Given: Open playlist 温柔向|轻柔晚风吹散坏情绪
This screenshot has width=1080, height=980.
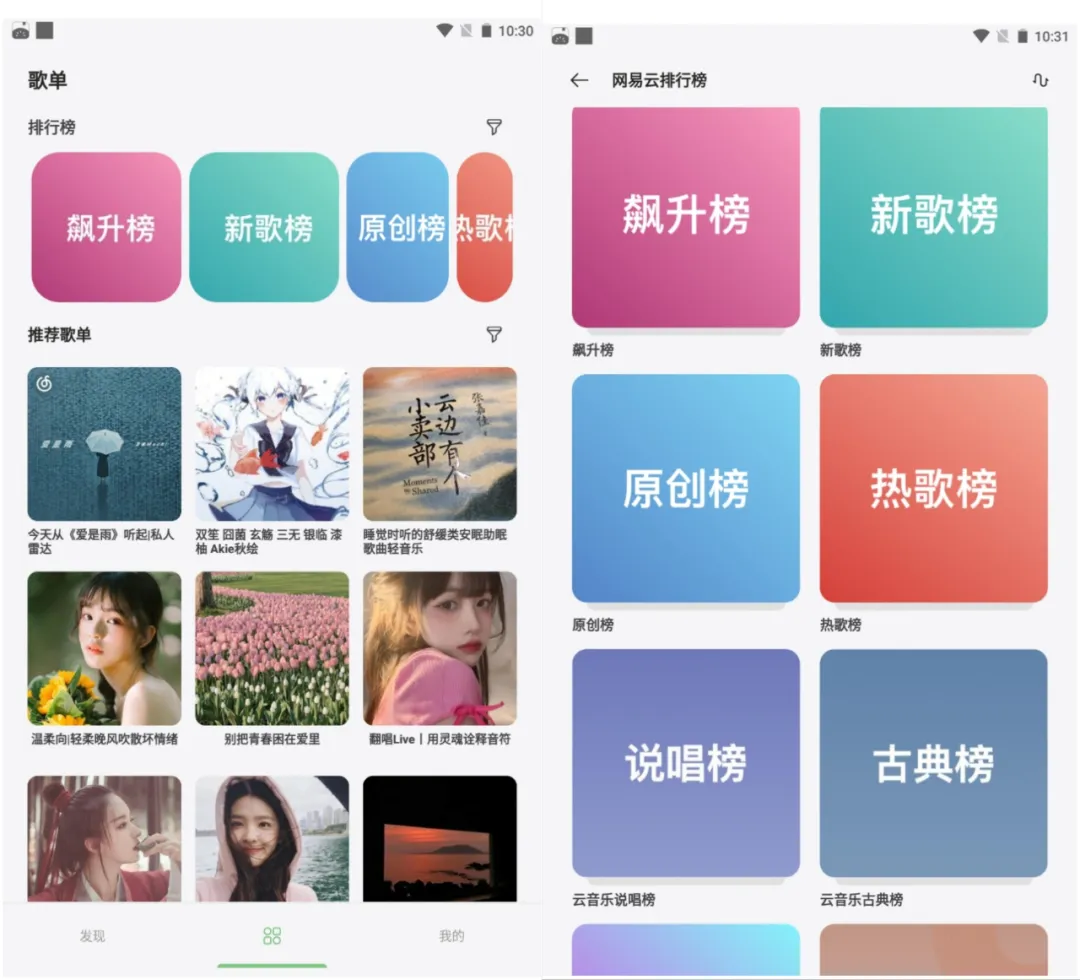Looking at the screenshot, I should 105,648.
